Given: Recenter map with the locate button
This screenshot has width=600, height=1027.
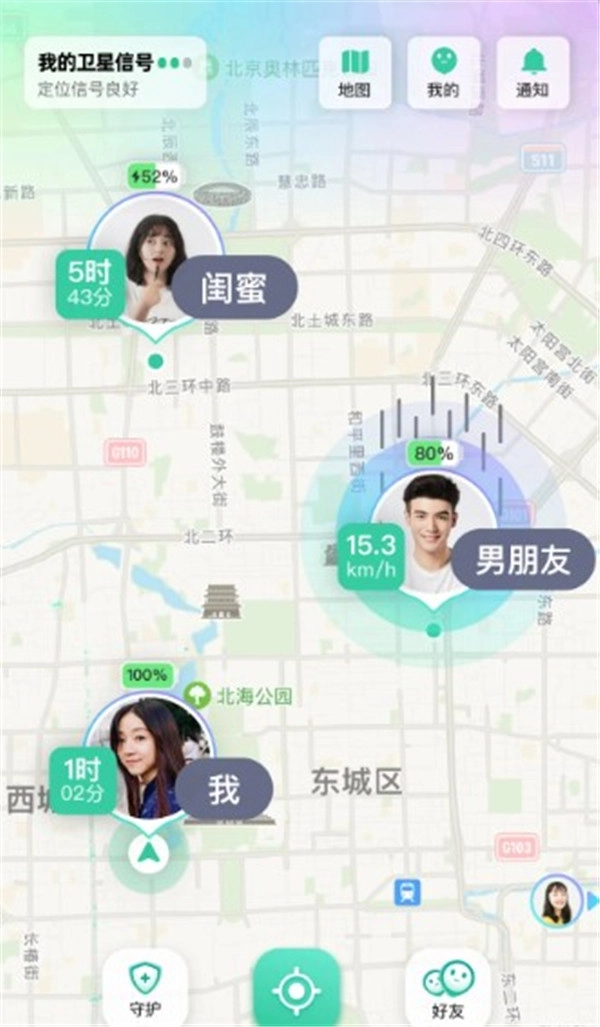Looking at the screenshot, I should [296, 990].
